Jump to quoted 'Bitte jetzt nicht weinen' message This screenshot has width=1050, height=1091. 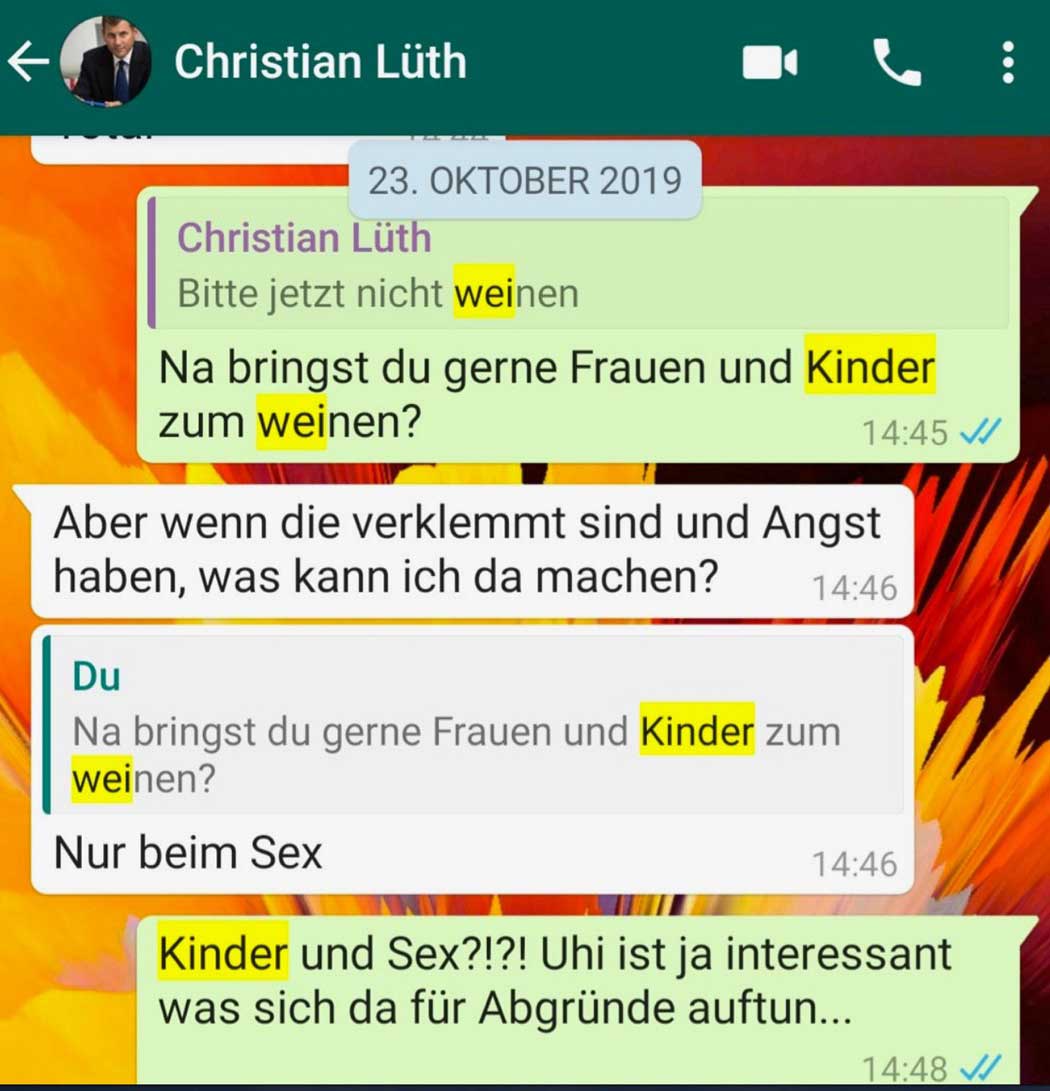578,264
